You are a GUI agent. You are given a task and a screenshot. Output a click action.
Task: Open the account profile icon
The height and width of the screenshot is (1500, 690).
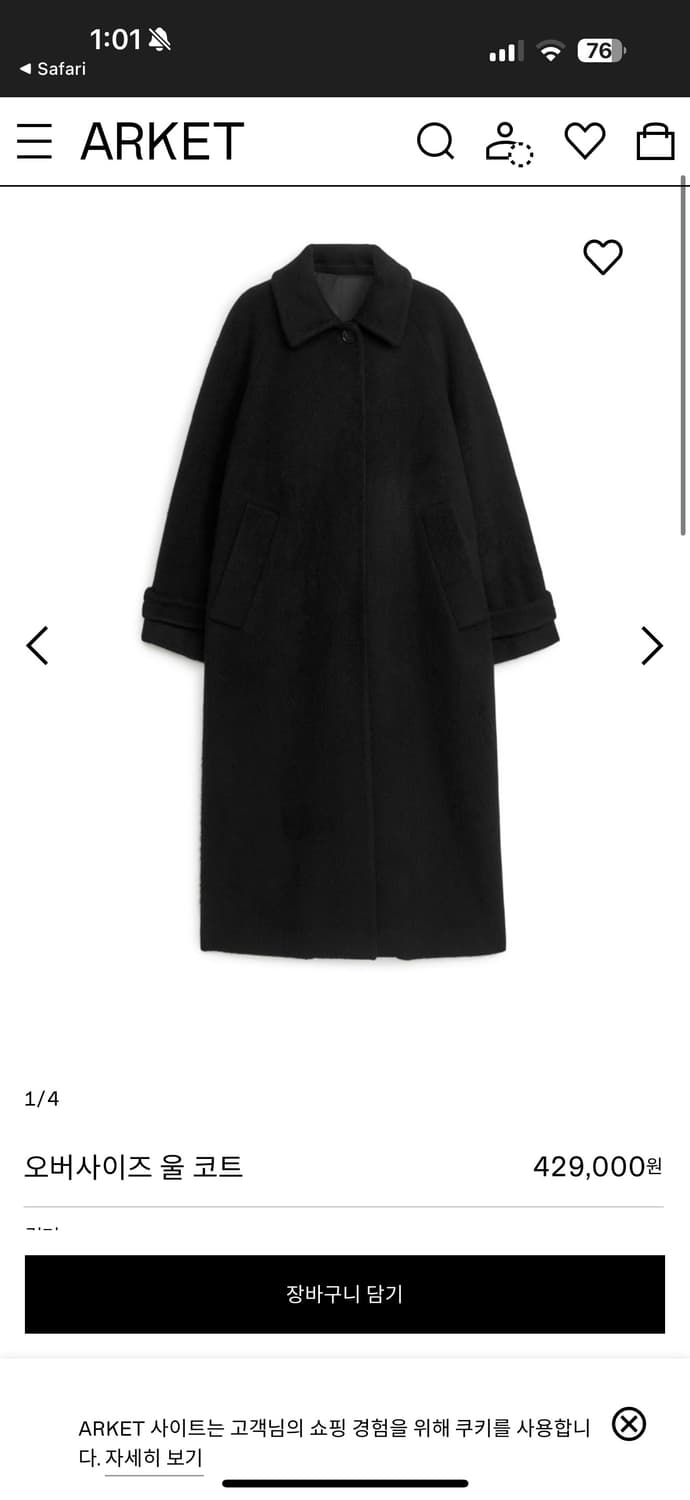pyautogui.click(x=508, y=143)
